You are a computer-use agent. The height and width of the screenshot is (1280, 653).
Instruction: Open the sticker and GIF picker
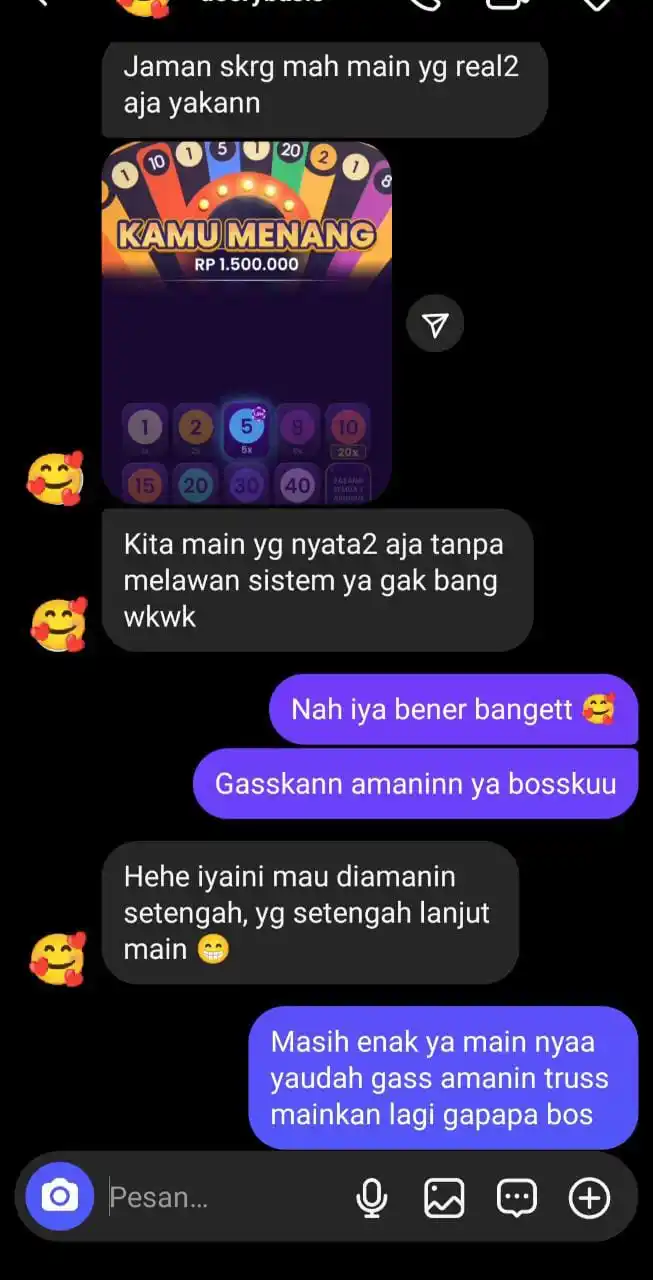pyautogui.click(x=517, y=1197)
